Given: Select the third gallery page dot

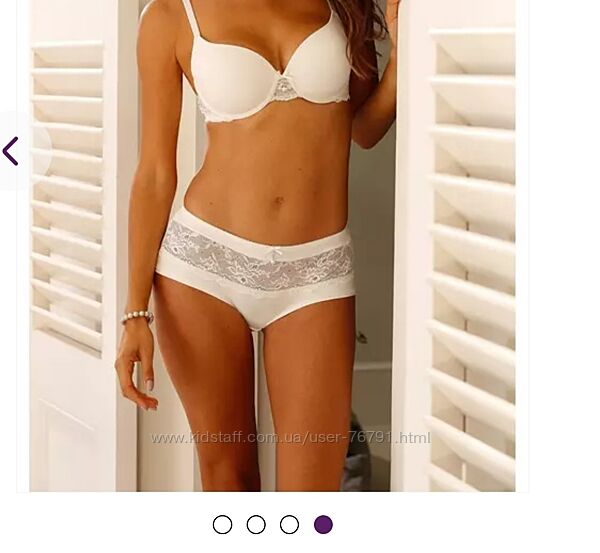Looking at the screenshot, I should coord(289,525).
